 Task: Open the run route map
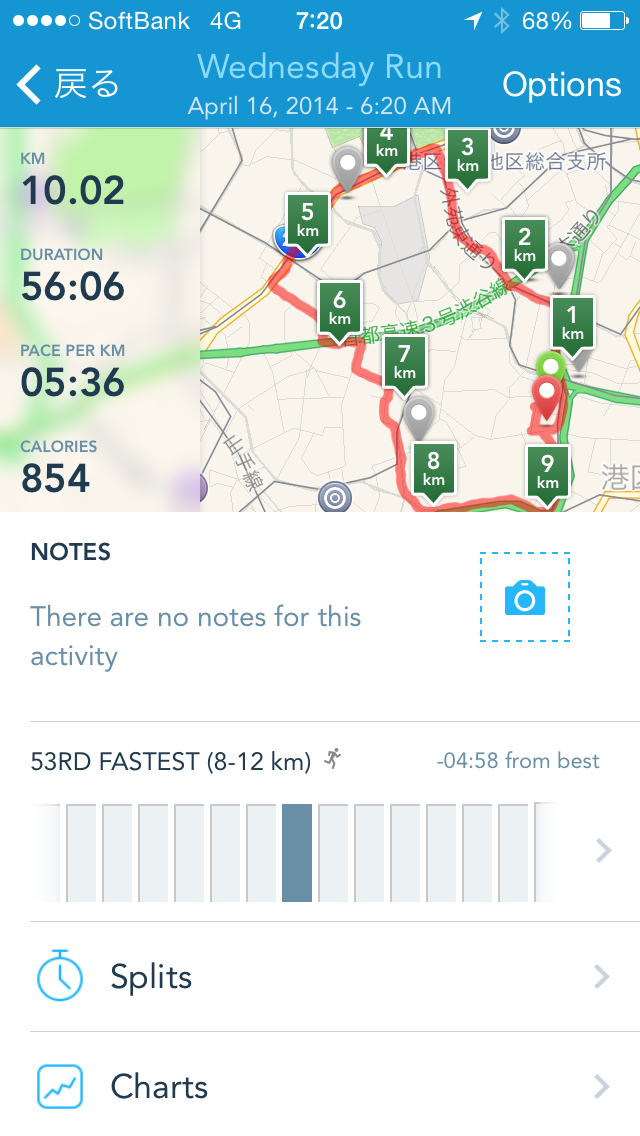tap(420, 320)
